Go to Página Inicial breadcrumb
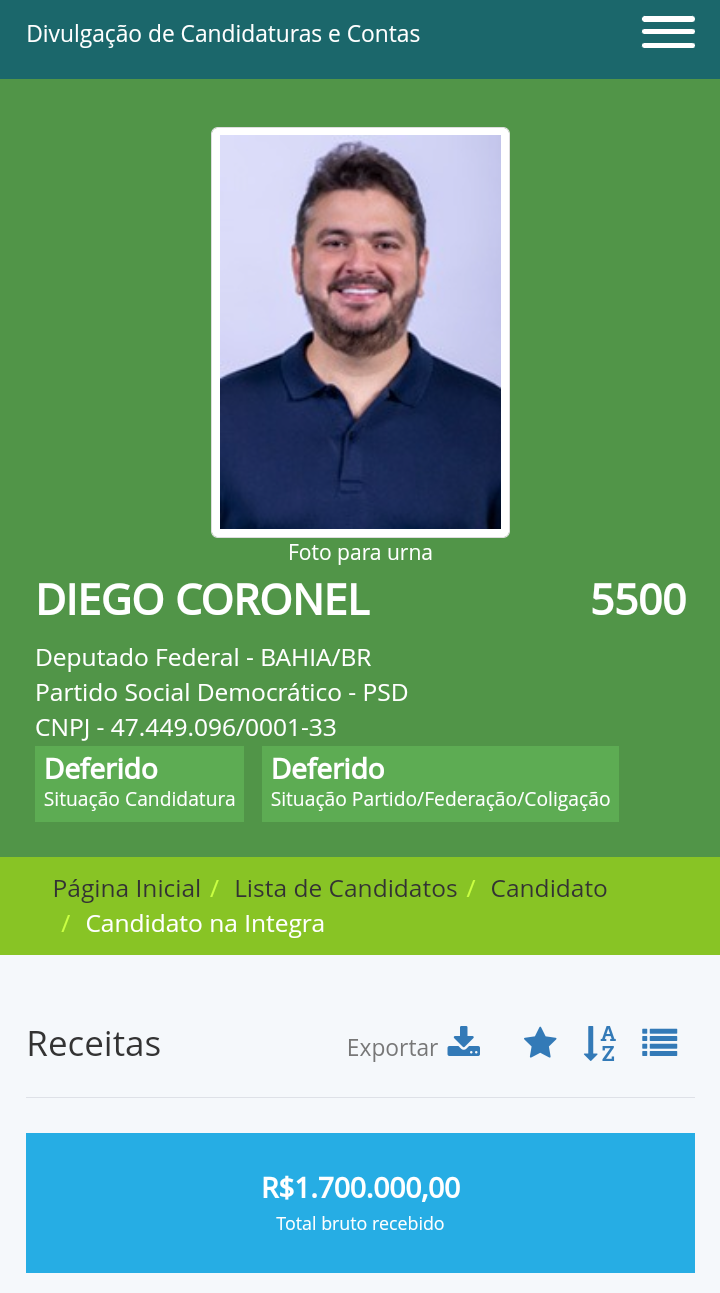This screenshot has width=720, height=1293. tap(127, 888)
